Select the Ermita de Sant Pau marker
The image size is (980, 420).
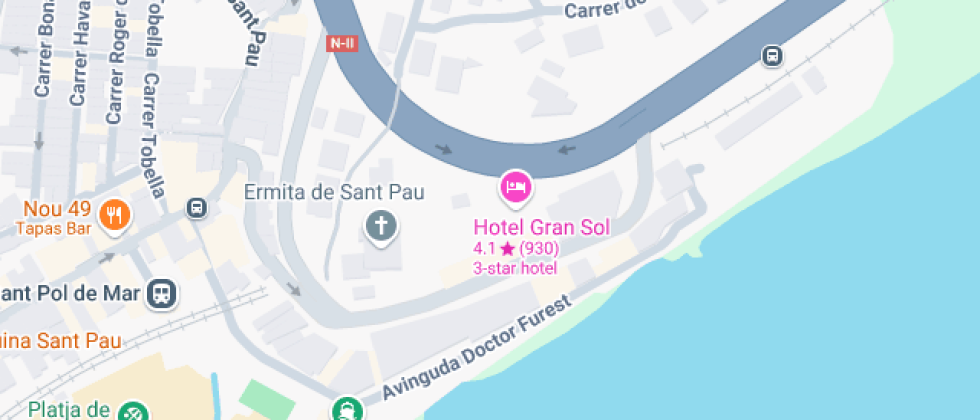point(380,226)
